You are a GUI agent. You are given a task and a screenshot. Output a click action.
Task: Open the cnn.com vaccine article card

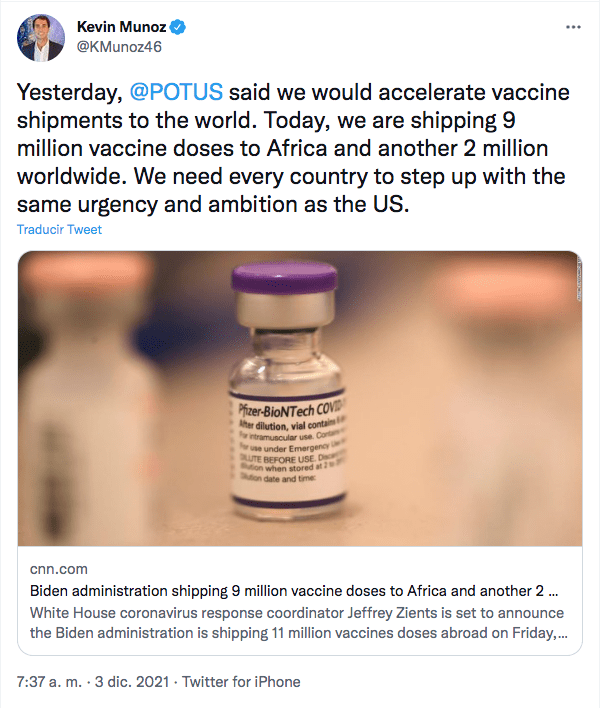click(x=299, y=452)
